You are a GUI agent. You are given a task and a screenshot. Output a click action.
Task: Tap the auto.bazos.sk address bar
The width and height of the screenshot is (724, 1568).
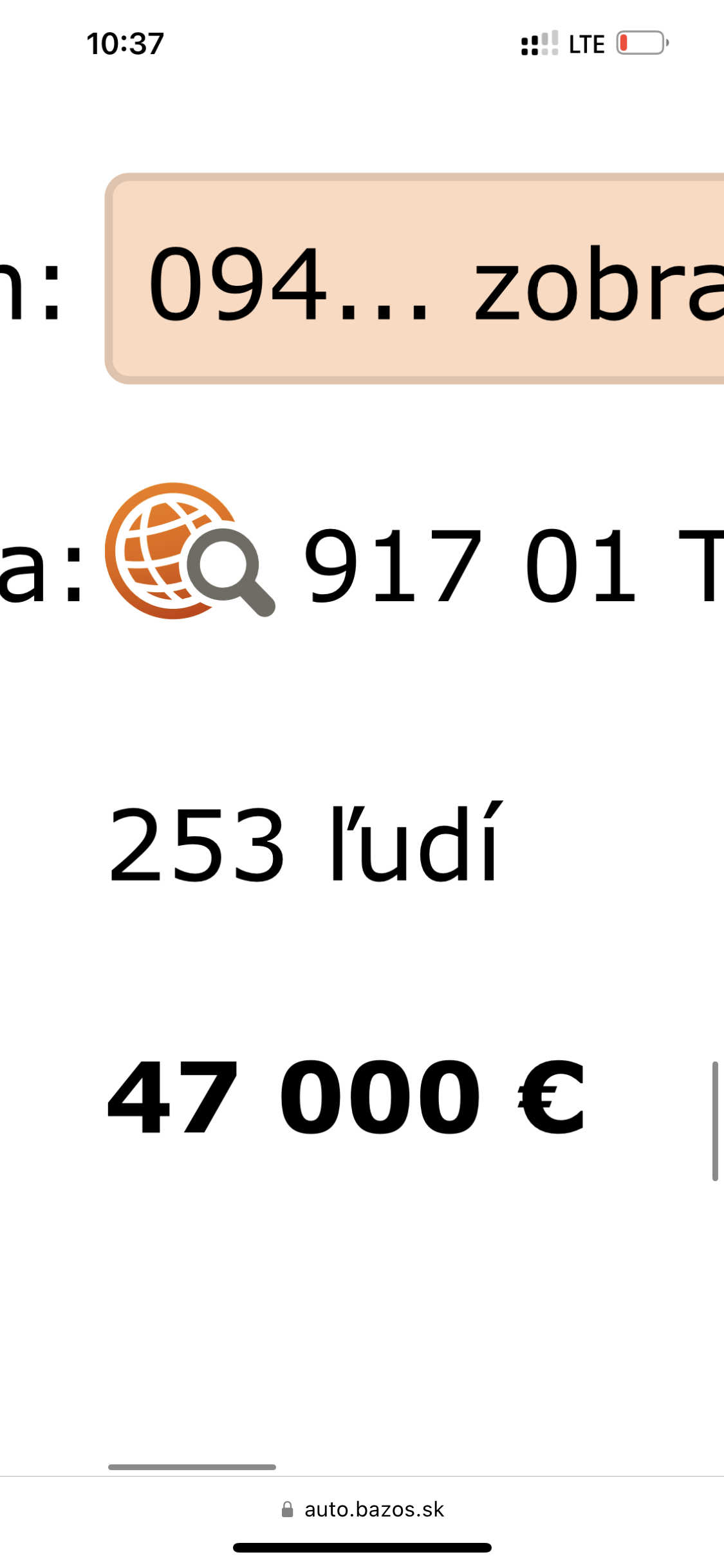point(362,1509)
